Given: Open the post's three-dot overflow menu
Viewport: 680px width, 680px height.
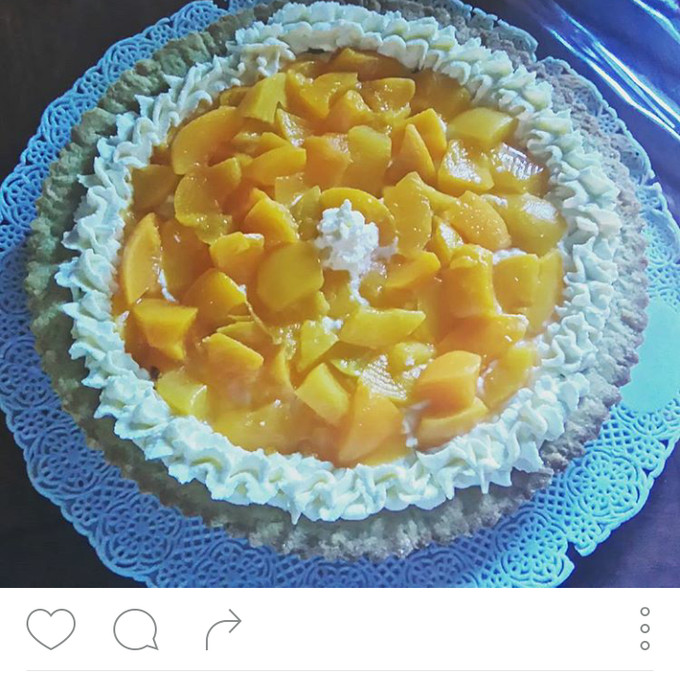Looking at the screenshot, I should (645, 629).
